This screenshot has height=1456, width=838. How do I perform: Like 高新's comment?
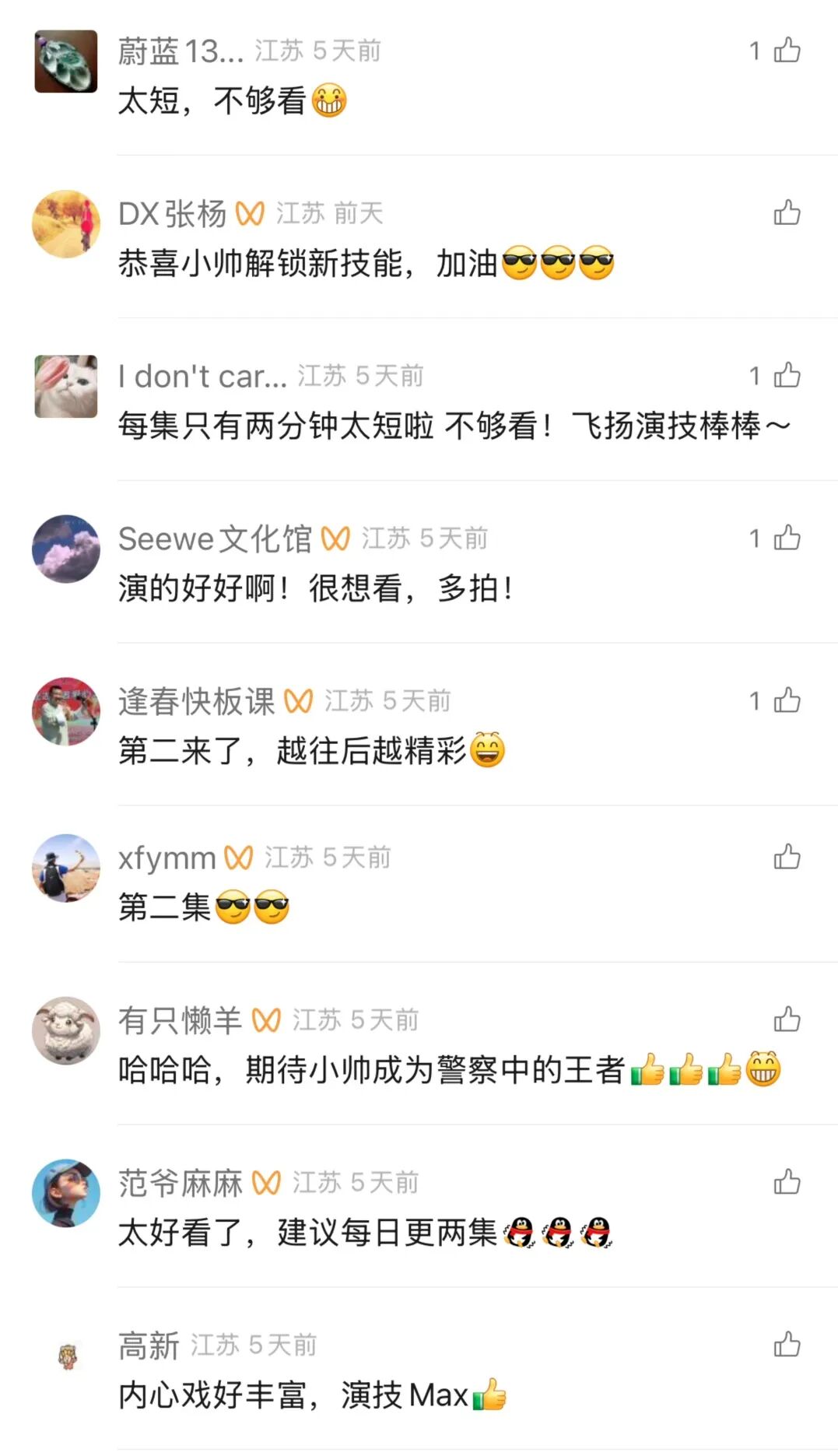coord(787,1345)
